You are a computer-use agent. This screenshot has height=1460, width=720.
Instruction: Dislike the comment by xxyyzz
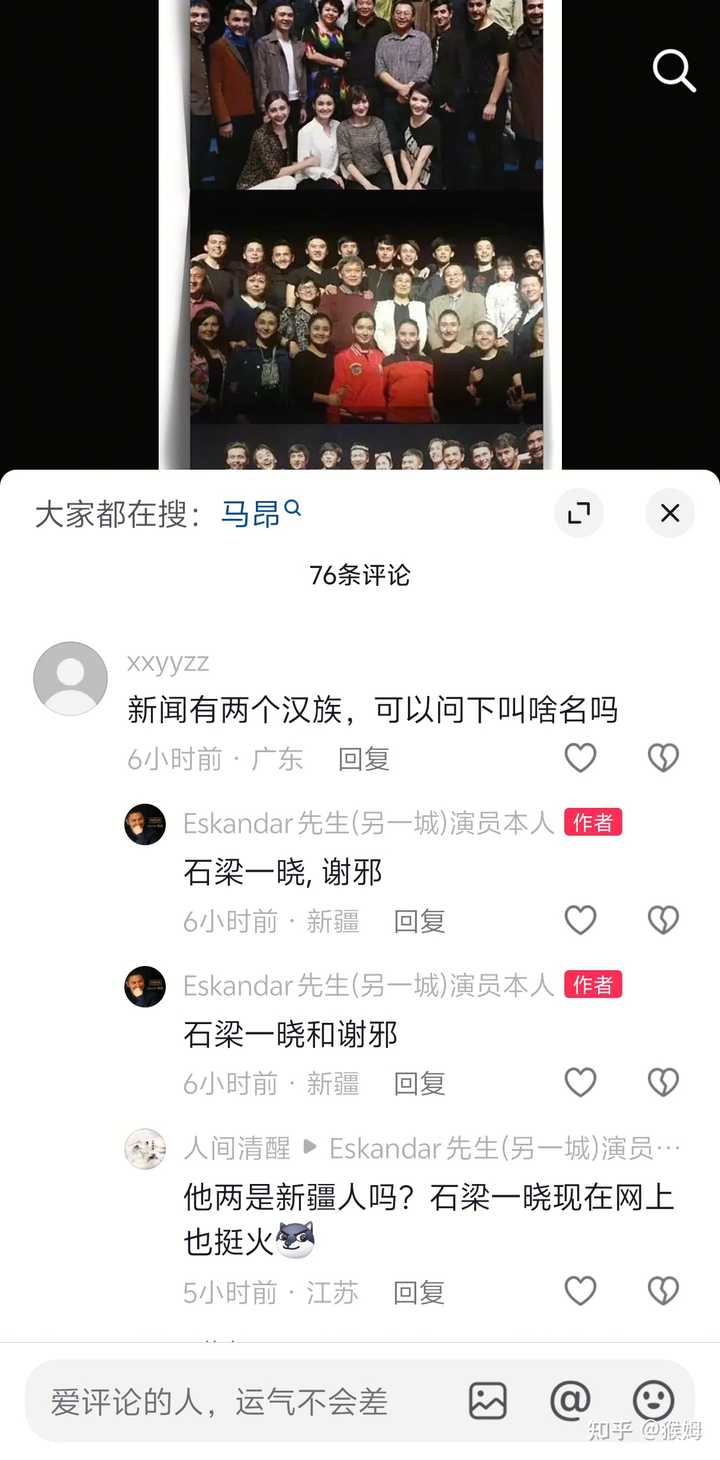663,758
